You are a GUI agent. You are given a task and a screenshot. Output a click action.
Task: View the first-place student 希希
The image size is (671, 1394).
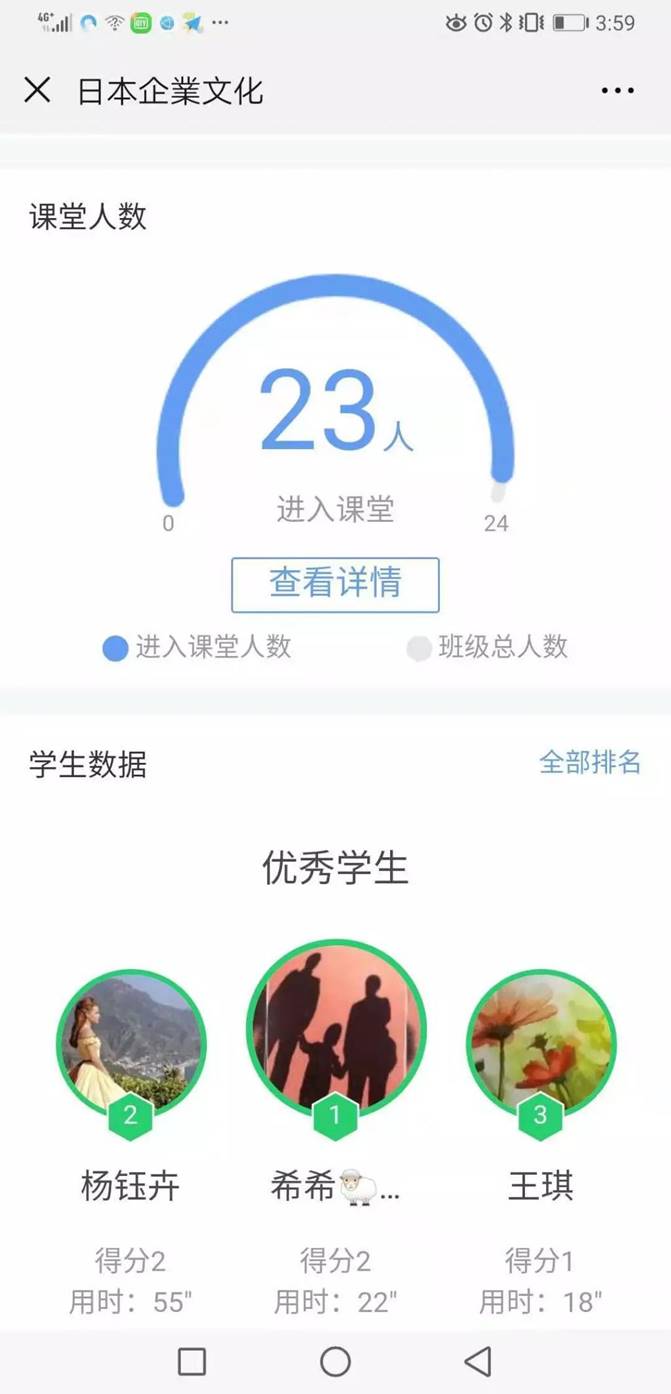[336, 1028]
